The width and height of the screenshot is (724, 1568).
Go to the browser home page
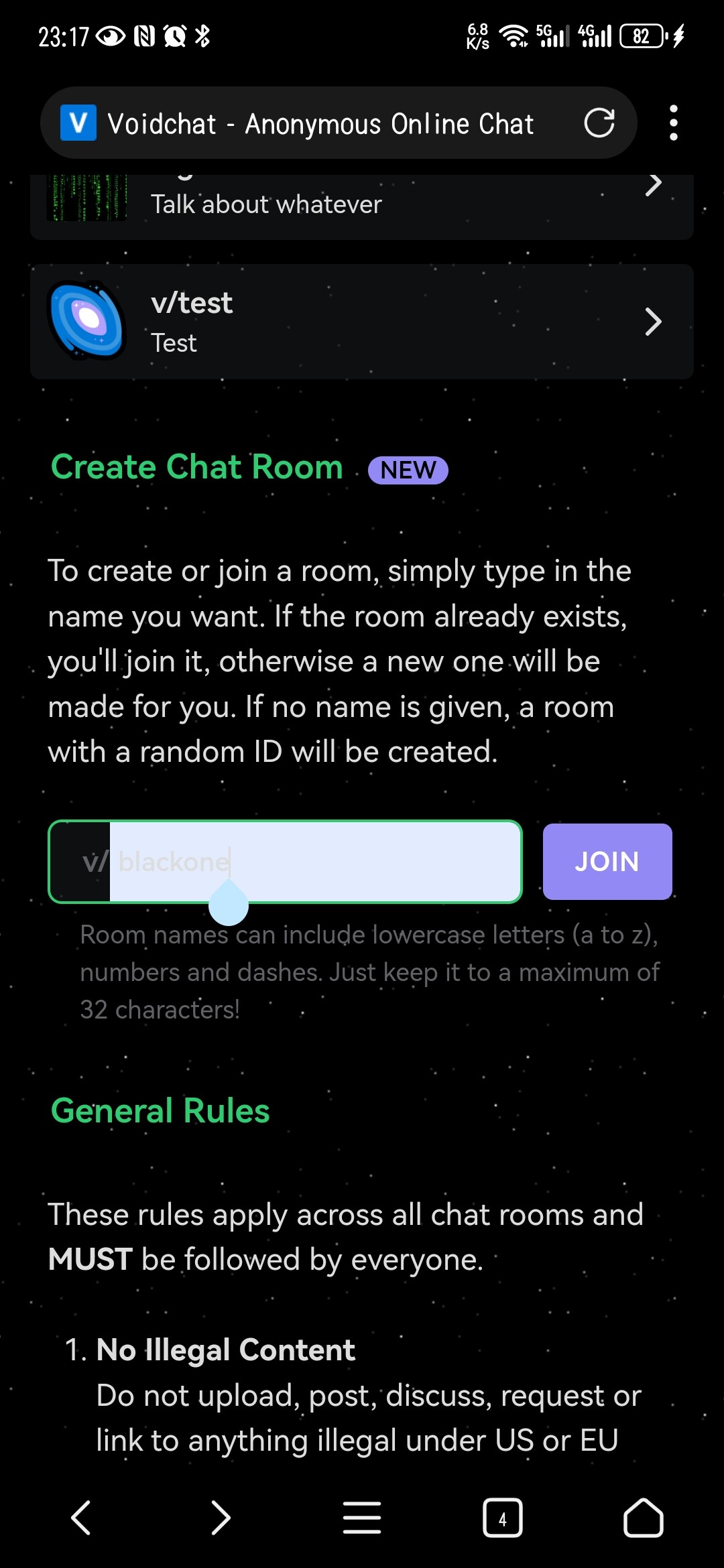[643, 1518]
